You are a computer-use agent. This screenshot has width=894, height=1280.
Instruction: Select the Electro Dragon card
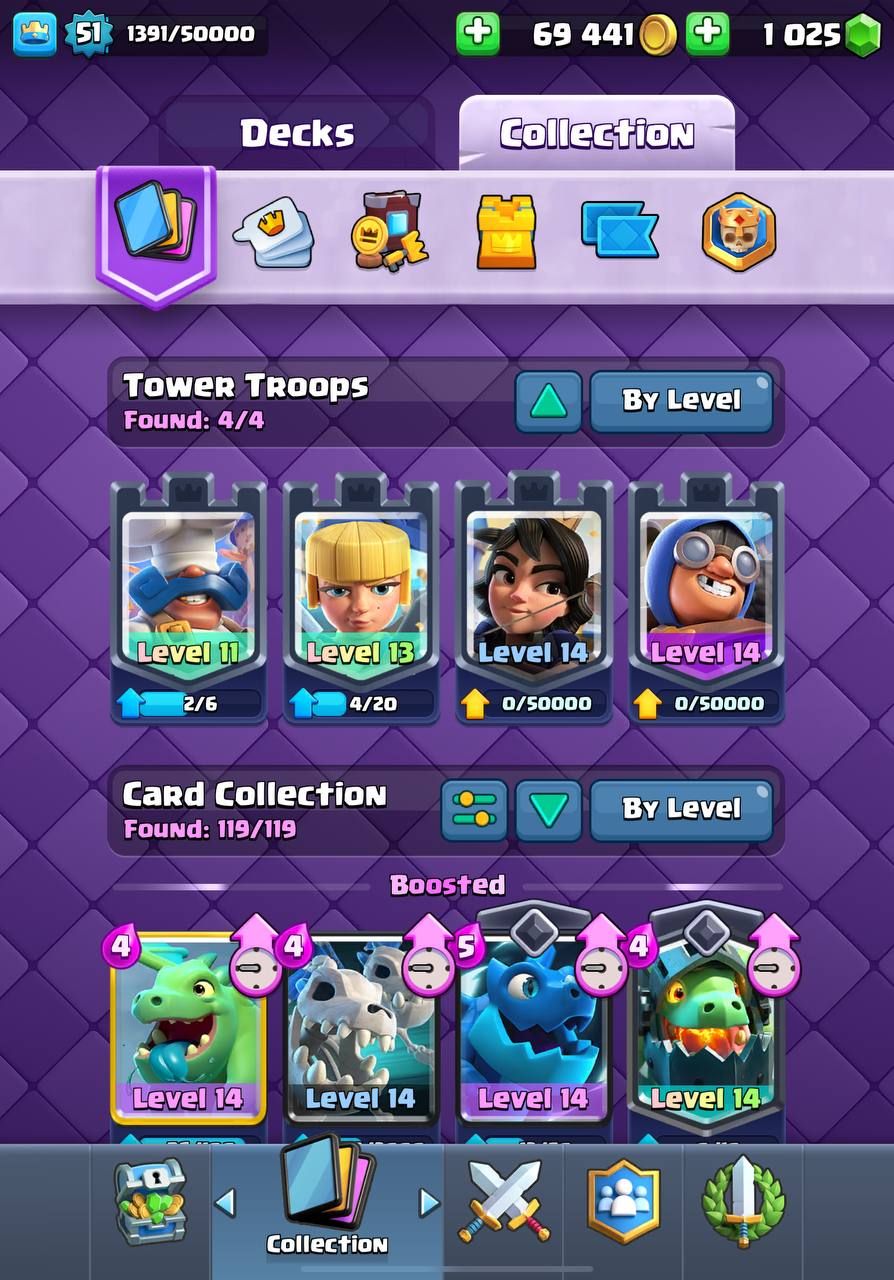[532, 1030]
